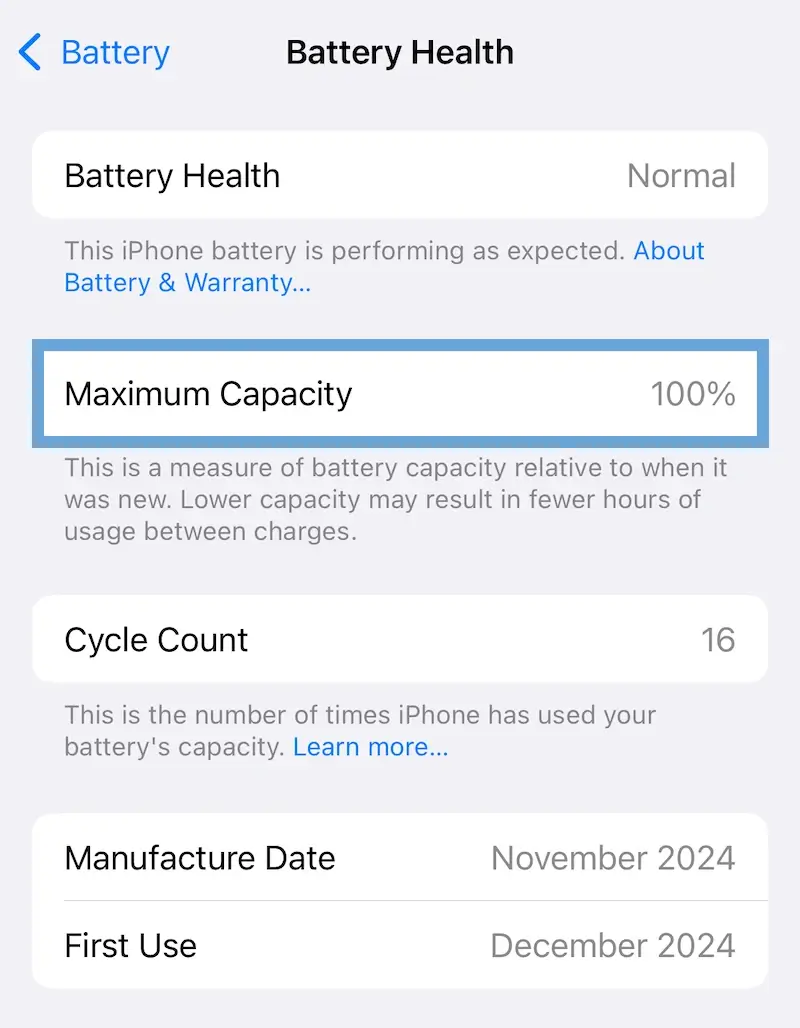Tap the back chevron to return to Battery
The height and width of the screenshot is (1028, 800).
coord(30,52)
